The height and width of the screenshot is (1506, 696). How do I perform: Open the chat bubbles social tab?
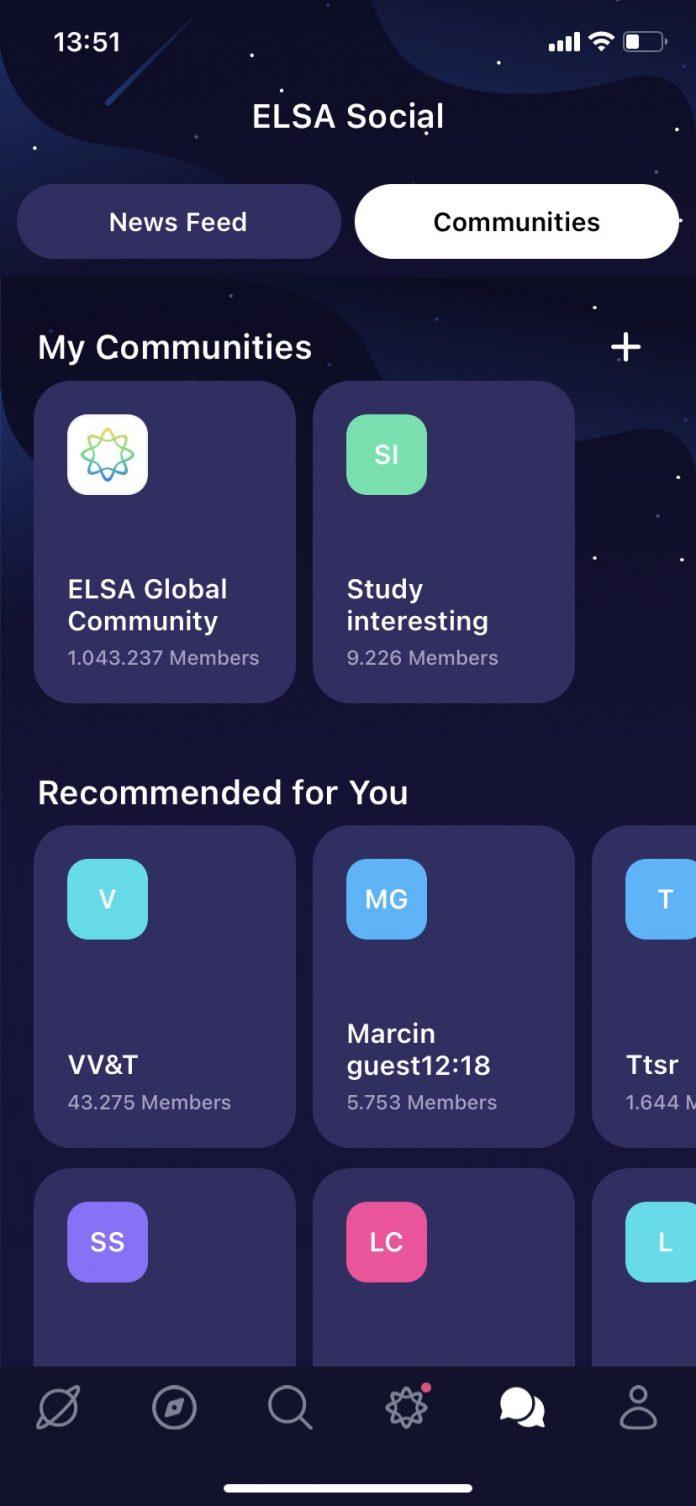pos(522,1409)
